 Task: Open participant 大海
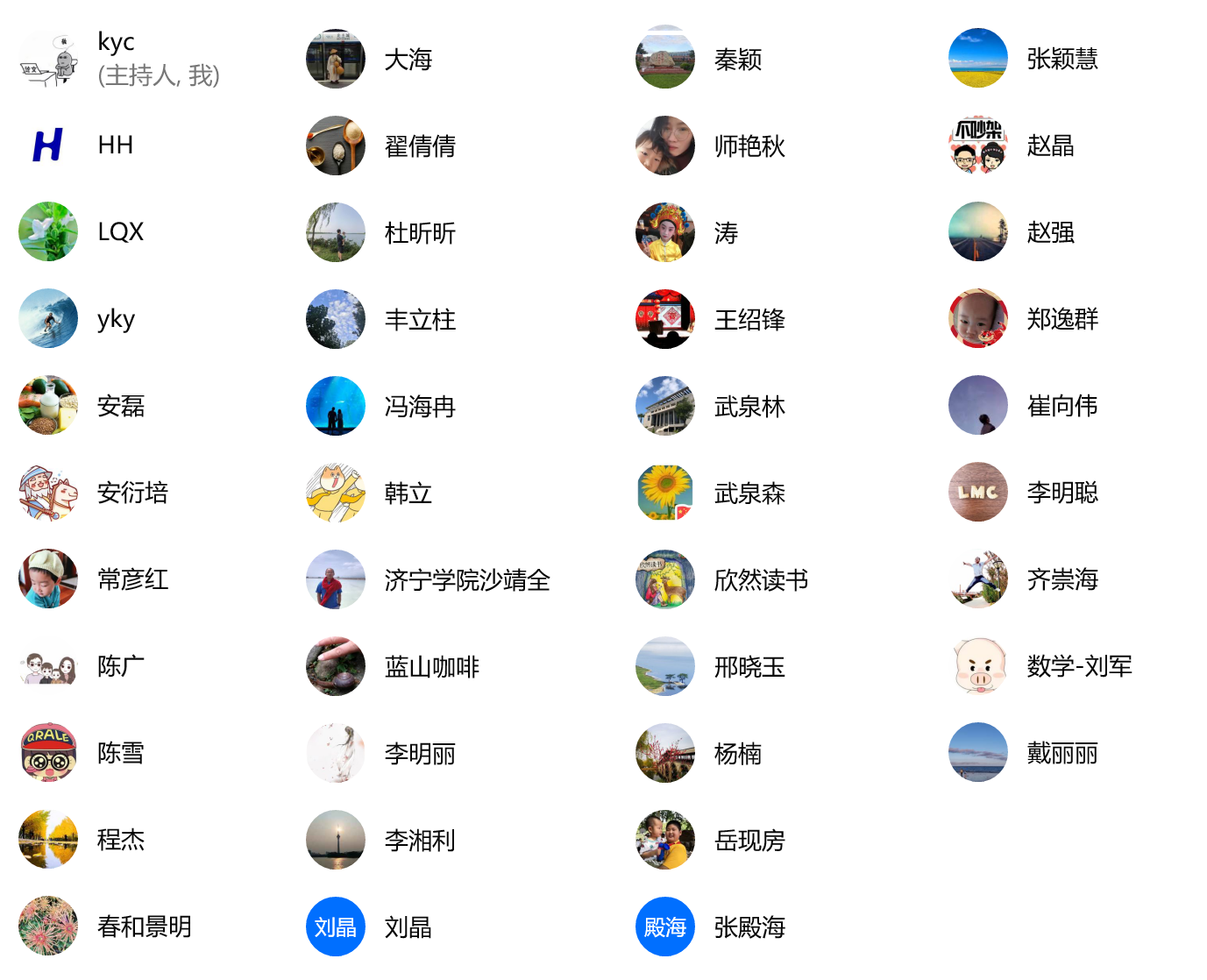[408, 60]
